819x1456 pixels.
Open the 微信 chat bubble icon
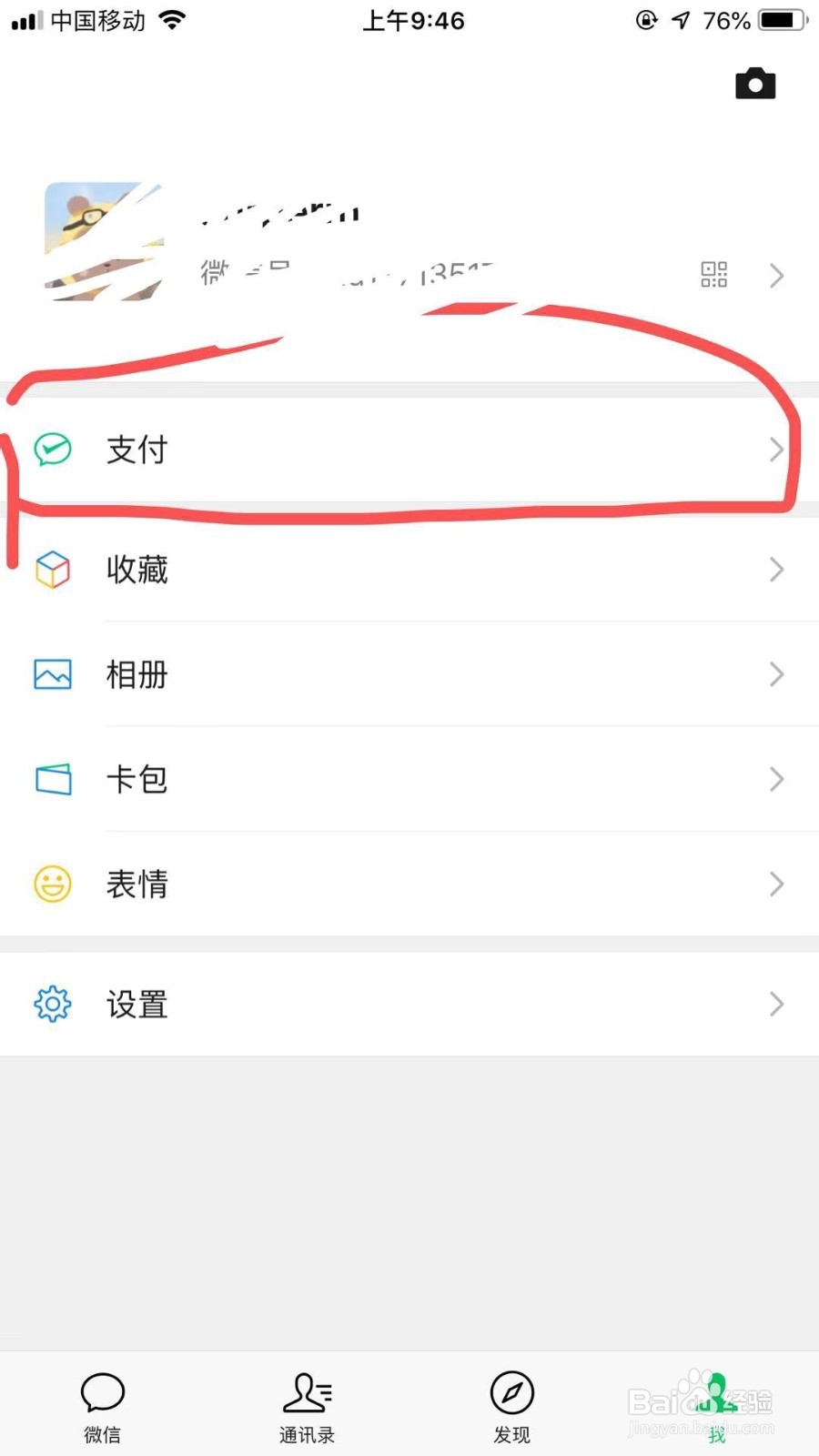coord(102,1392)
